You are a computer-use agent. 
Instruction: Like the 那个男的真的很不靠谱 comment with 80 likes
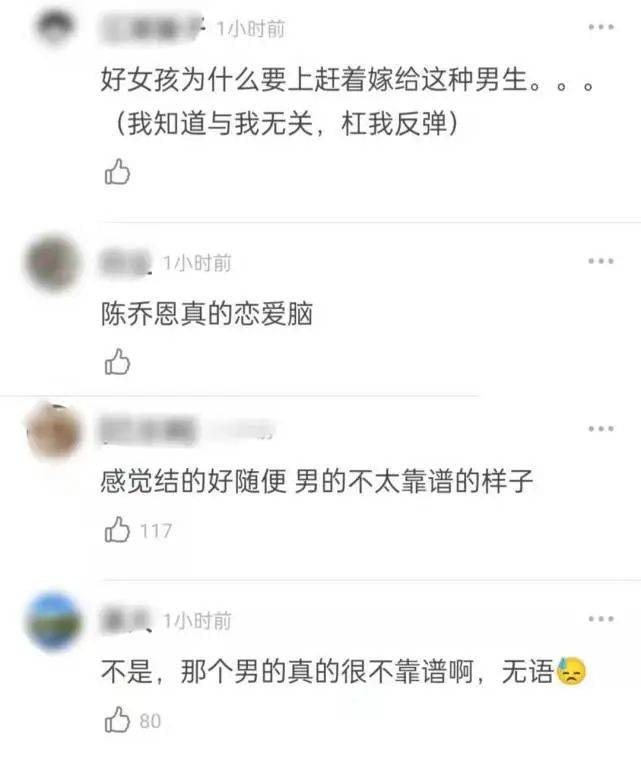(118, 719)
